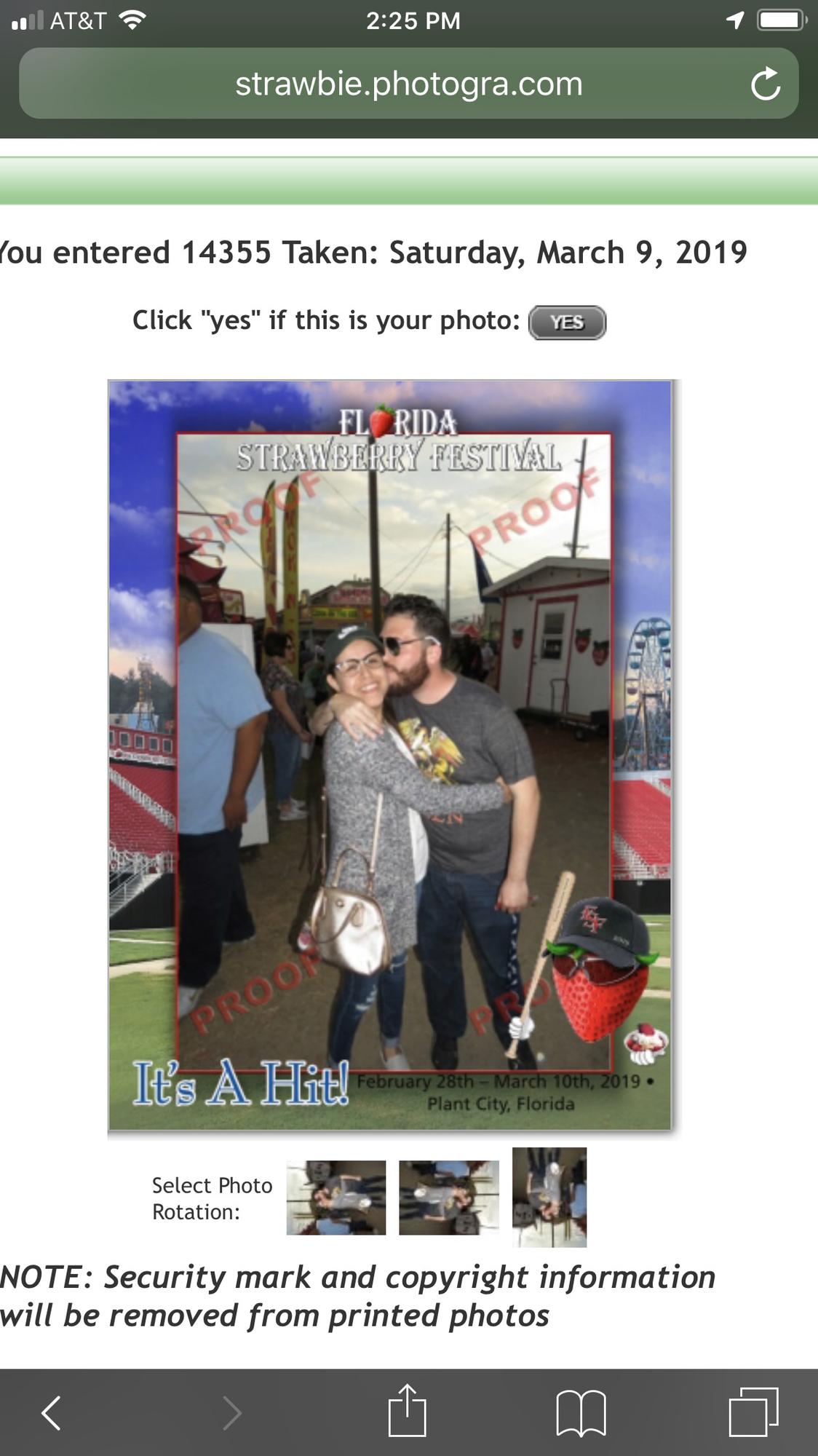Select the third photo rotation thumbnail
818x1456 pixels.
(549, 1197)
